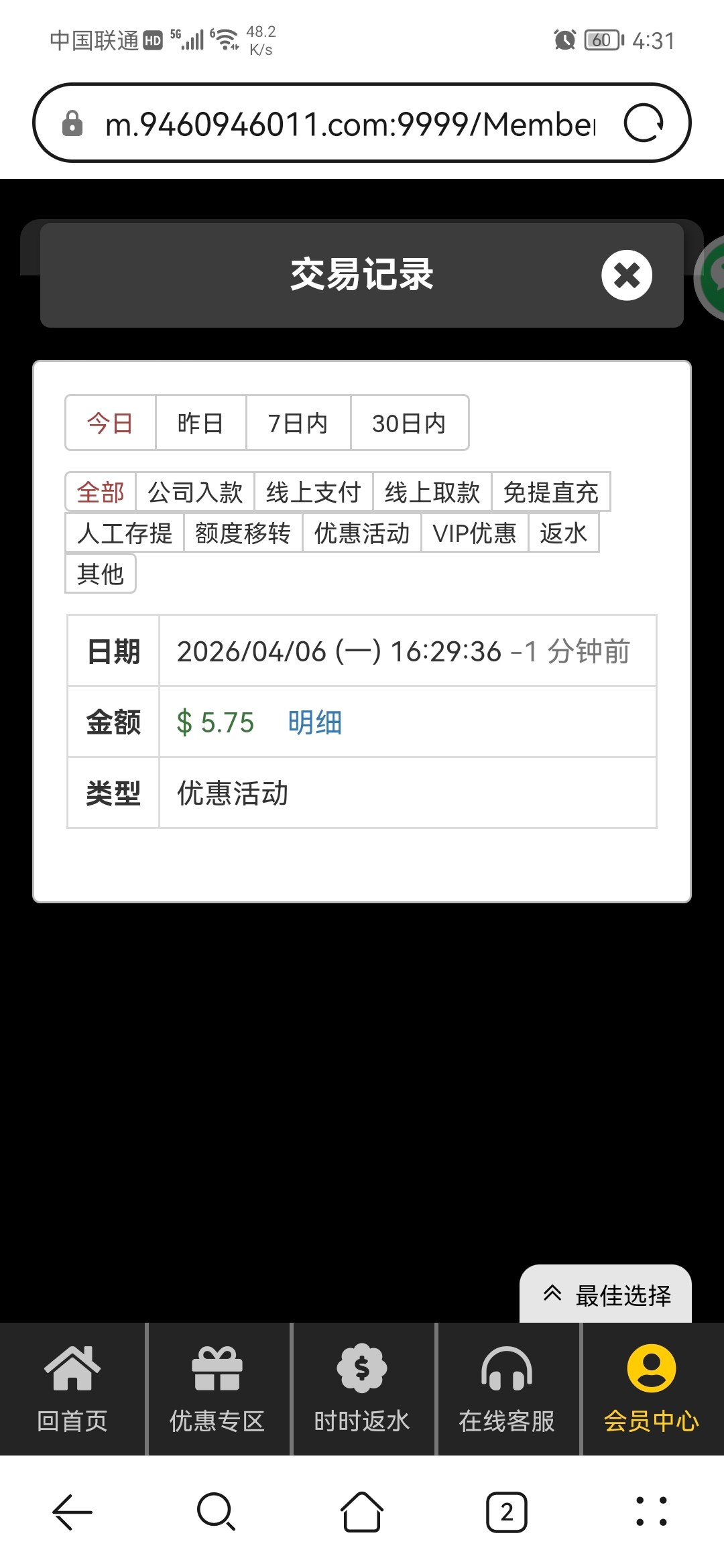Show 线上取款 records
Image resolution: width=724 pixels, height=1568 pixels.
(432, 493)
